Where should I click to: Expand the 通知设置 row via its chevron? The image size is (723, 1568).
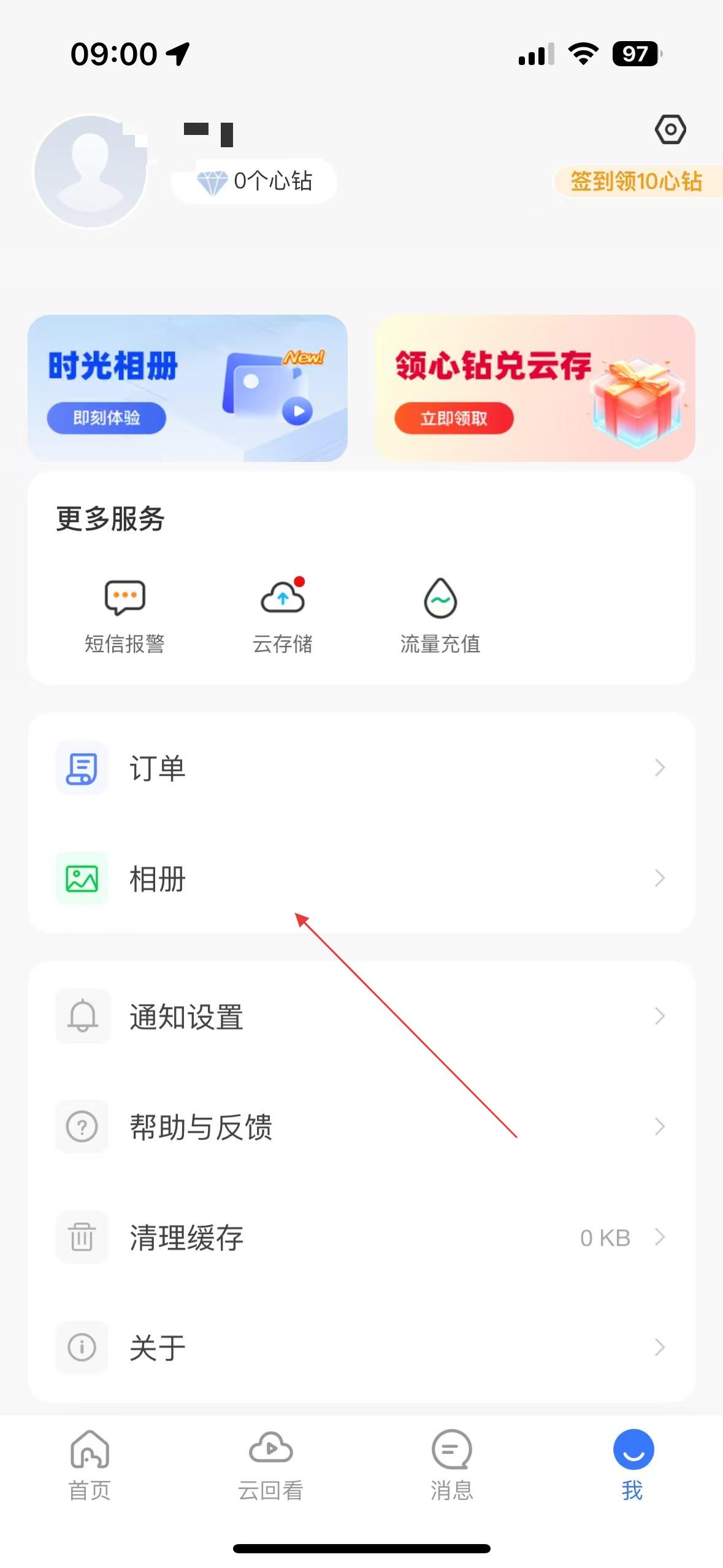659,1017
